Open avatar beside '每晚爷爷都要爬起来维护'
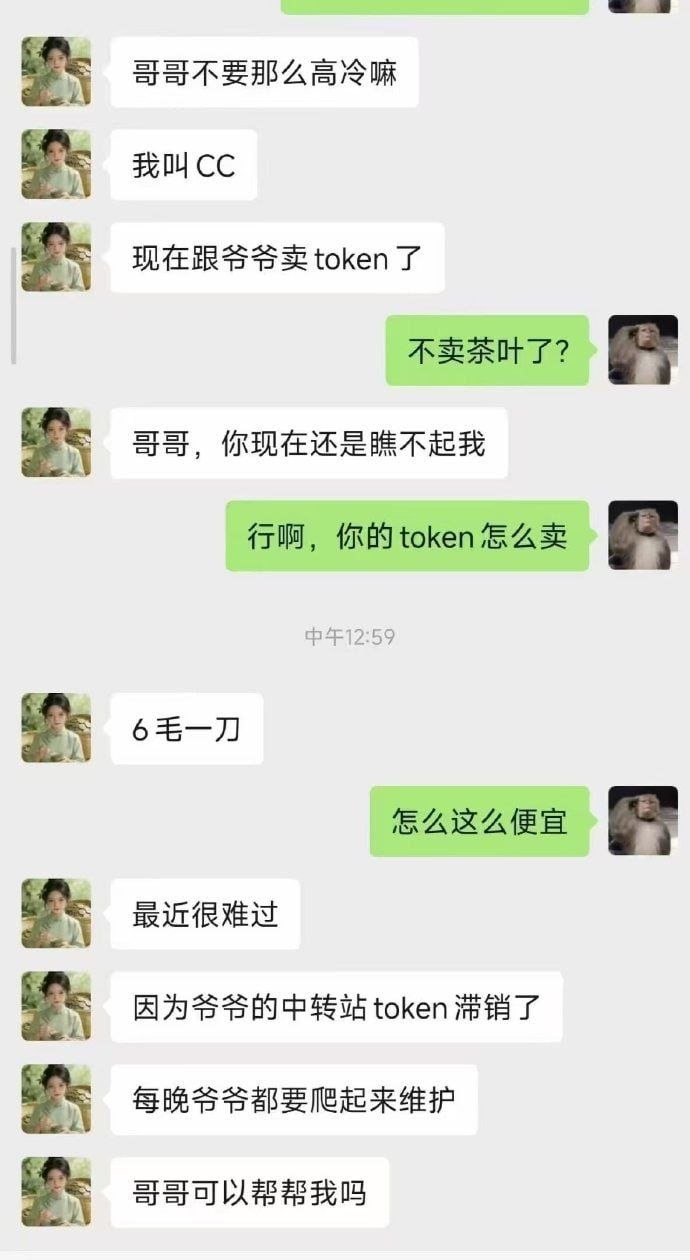This screenshot has height=1260, width=690. pos(56,1099)
